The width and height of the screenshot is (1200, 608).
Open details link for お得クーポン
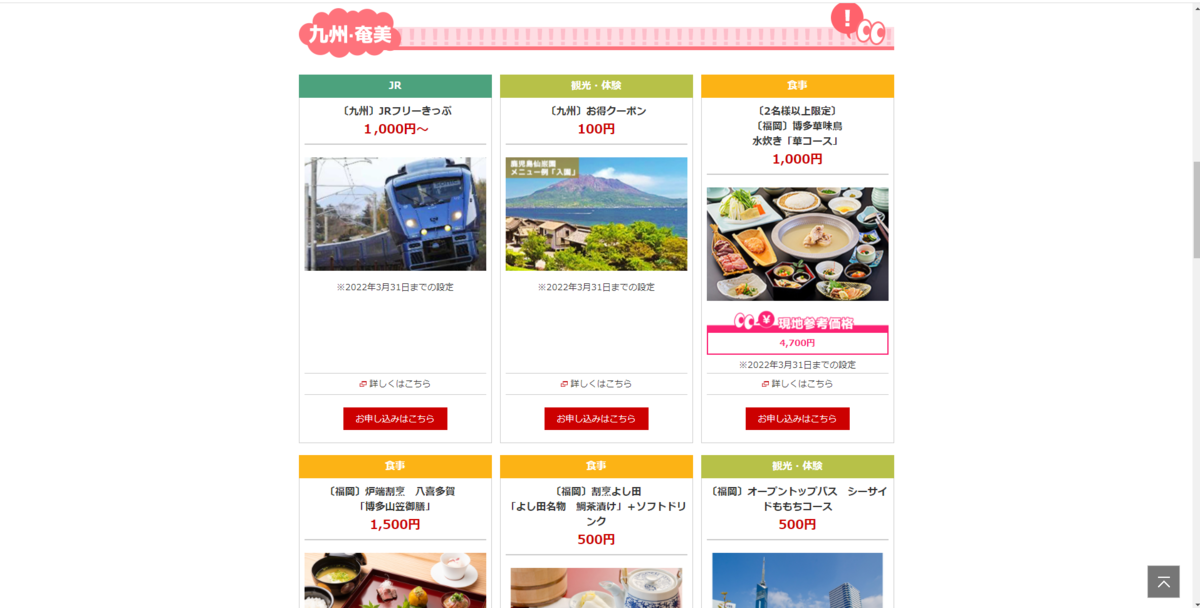(596, 384)
